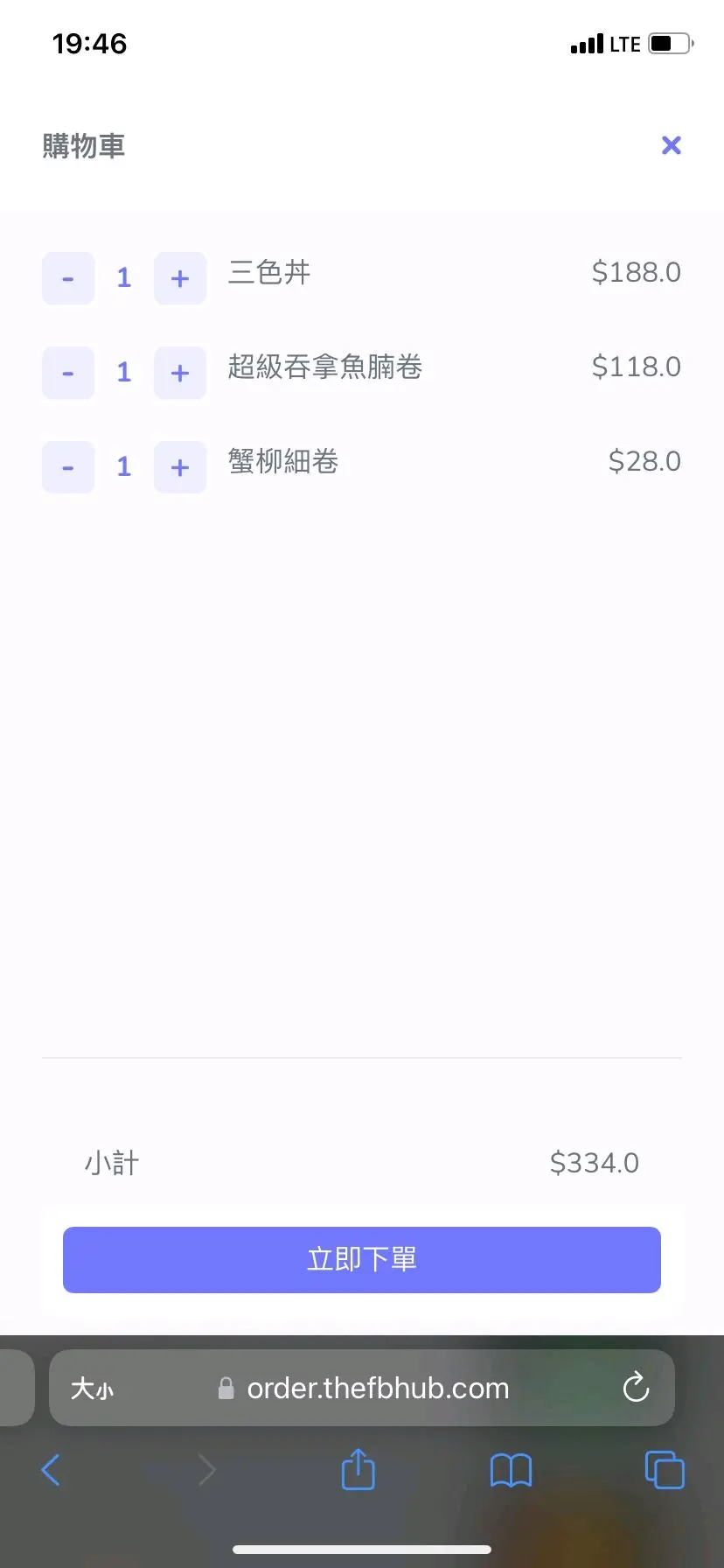The width and height of the screenshot is (724, 1568).
Task: Open the 大小 text size menu
Action: tap(92, 1389)
